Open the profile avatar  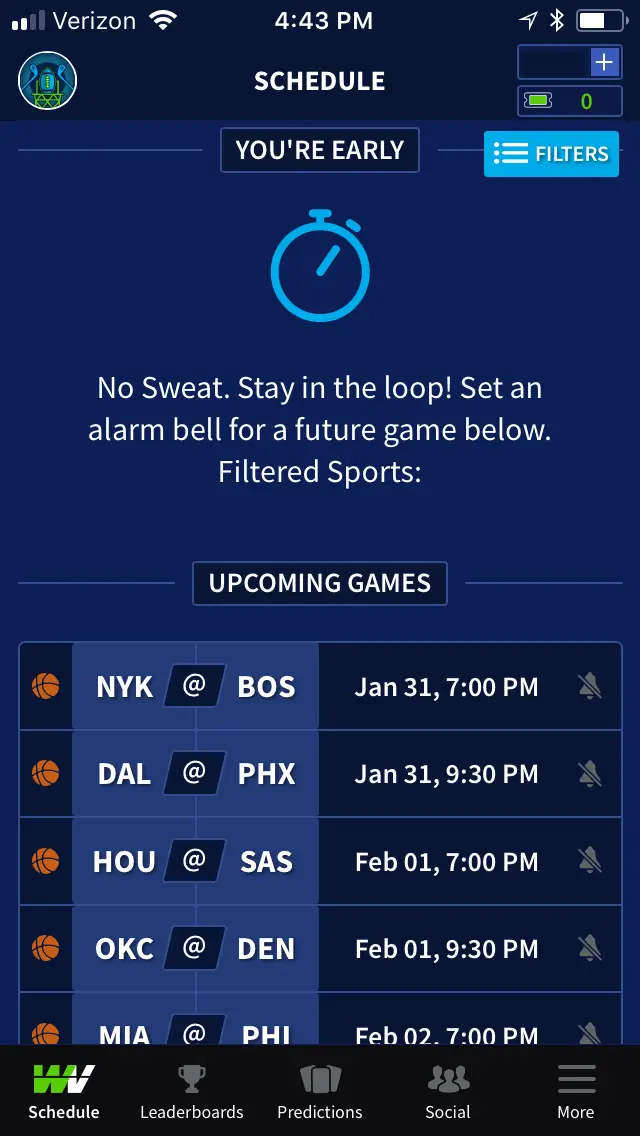47,81
